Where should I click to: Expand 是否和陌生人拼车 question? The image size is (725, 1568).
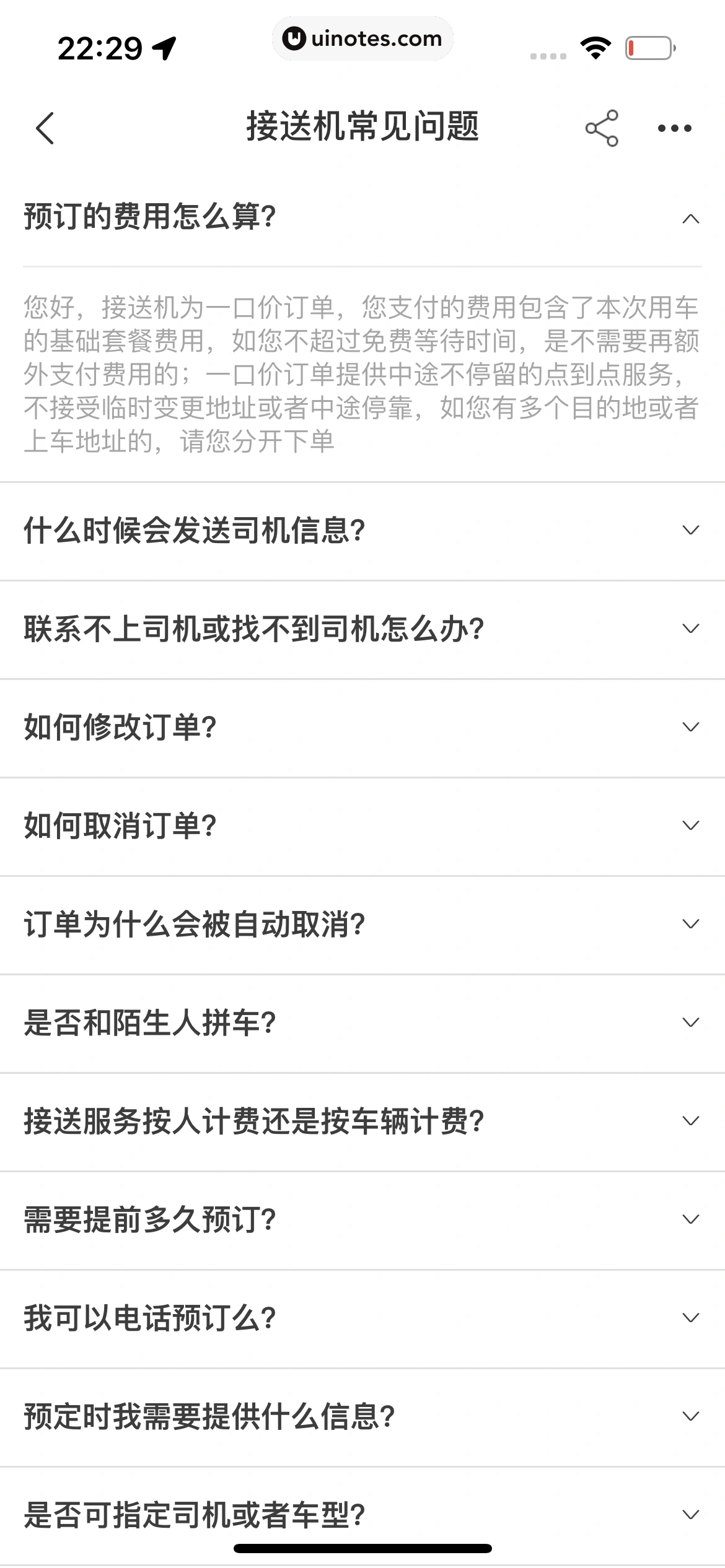[x=690, y=1022]
